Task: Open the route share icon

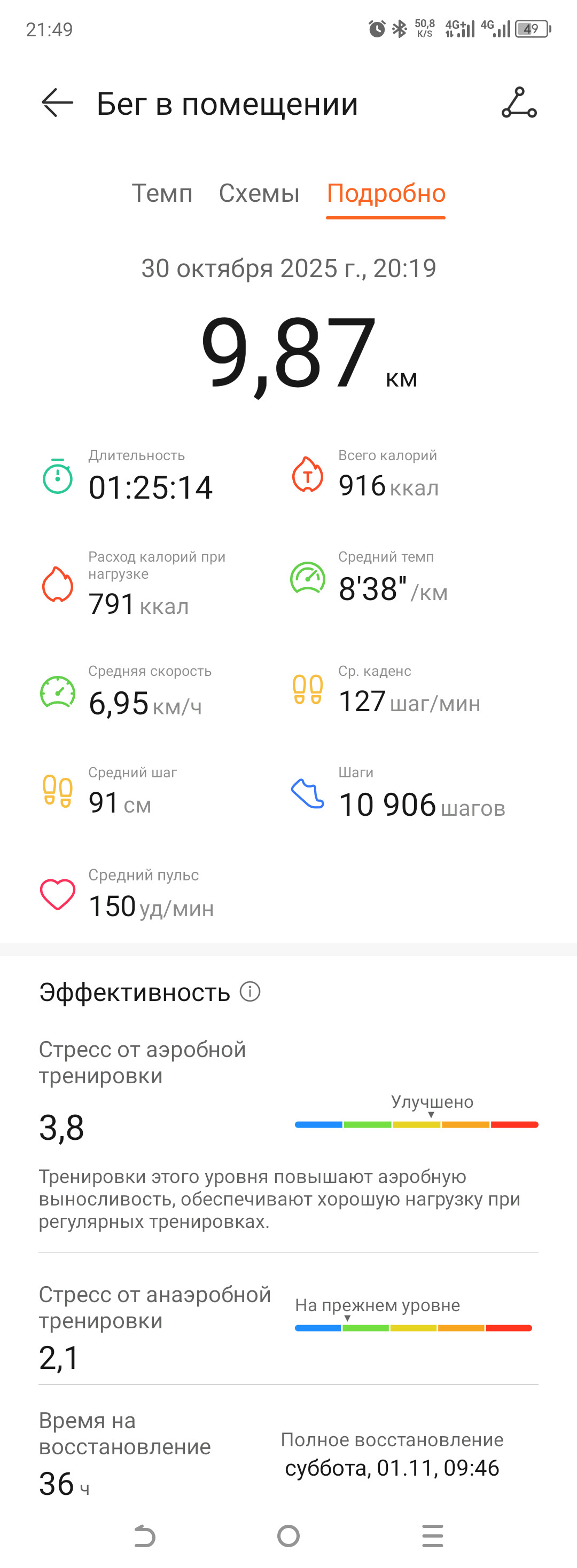Action: click(519, 103)
